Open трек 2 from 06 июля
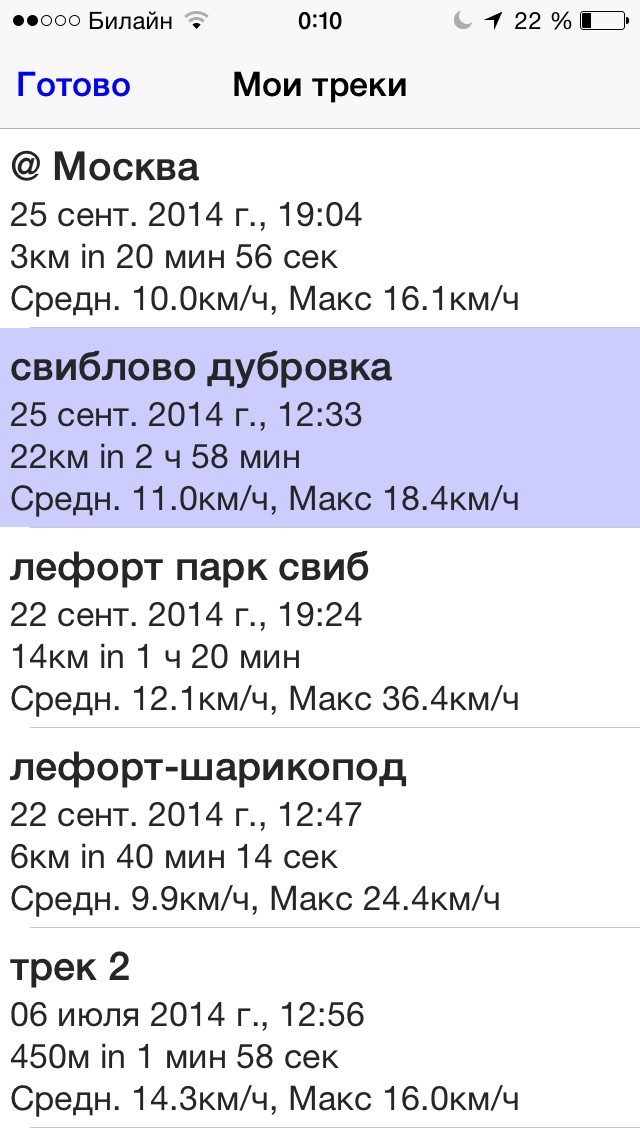 tap(320, 1027)
